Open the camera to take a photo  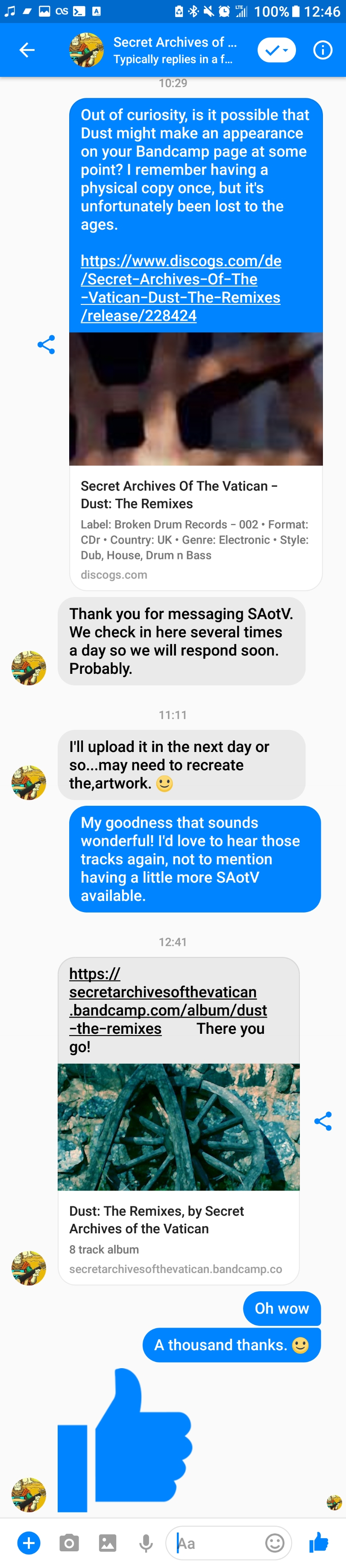[x=69, y=1542]
